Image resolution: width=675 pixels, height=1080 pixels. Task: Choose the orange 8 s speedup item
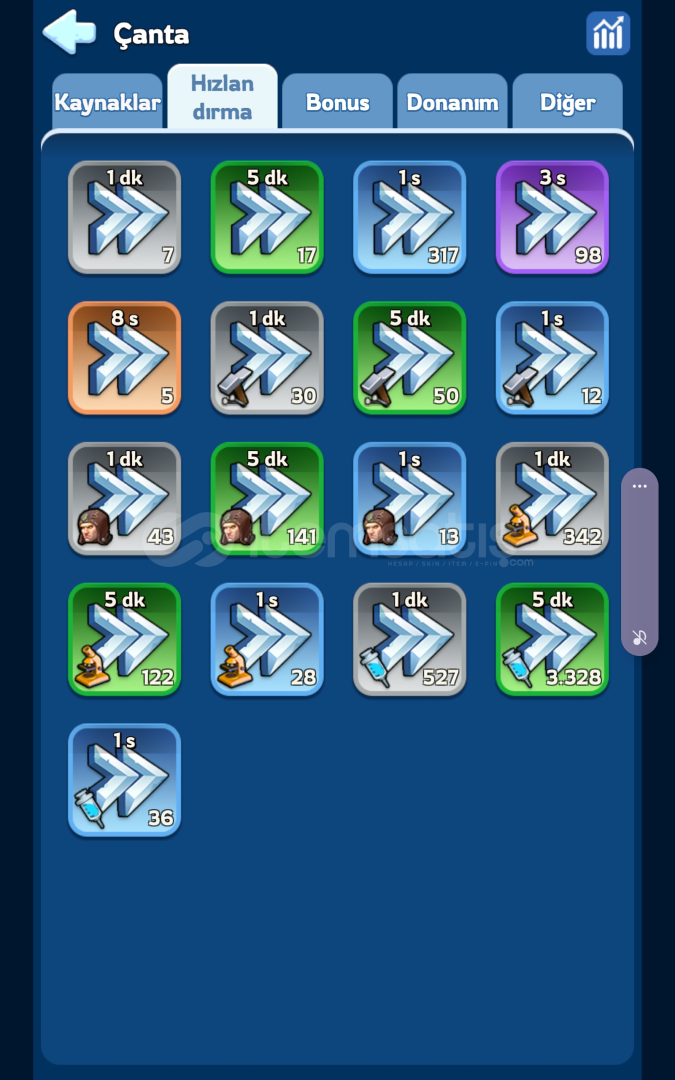tap(125, 357)
